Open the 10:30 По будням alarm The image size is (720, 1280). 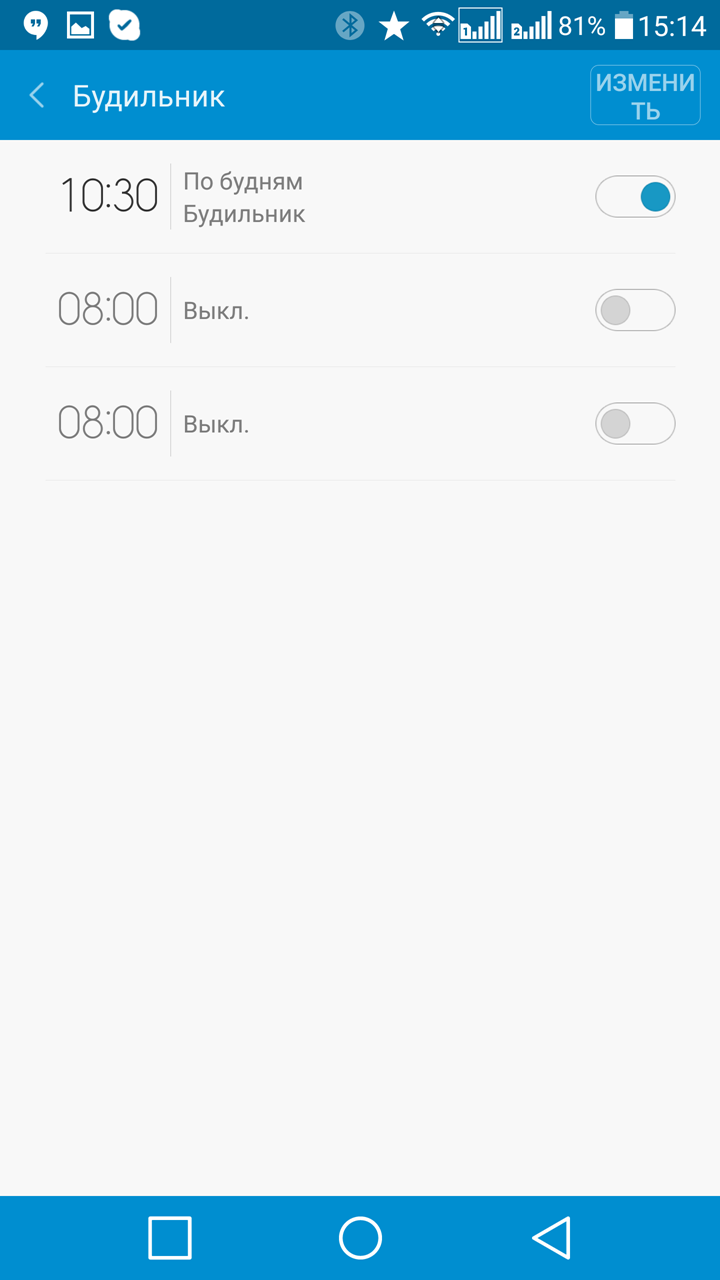[360, 197]
